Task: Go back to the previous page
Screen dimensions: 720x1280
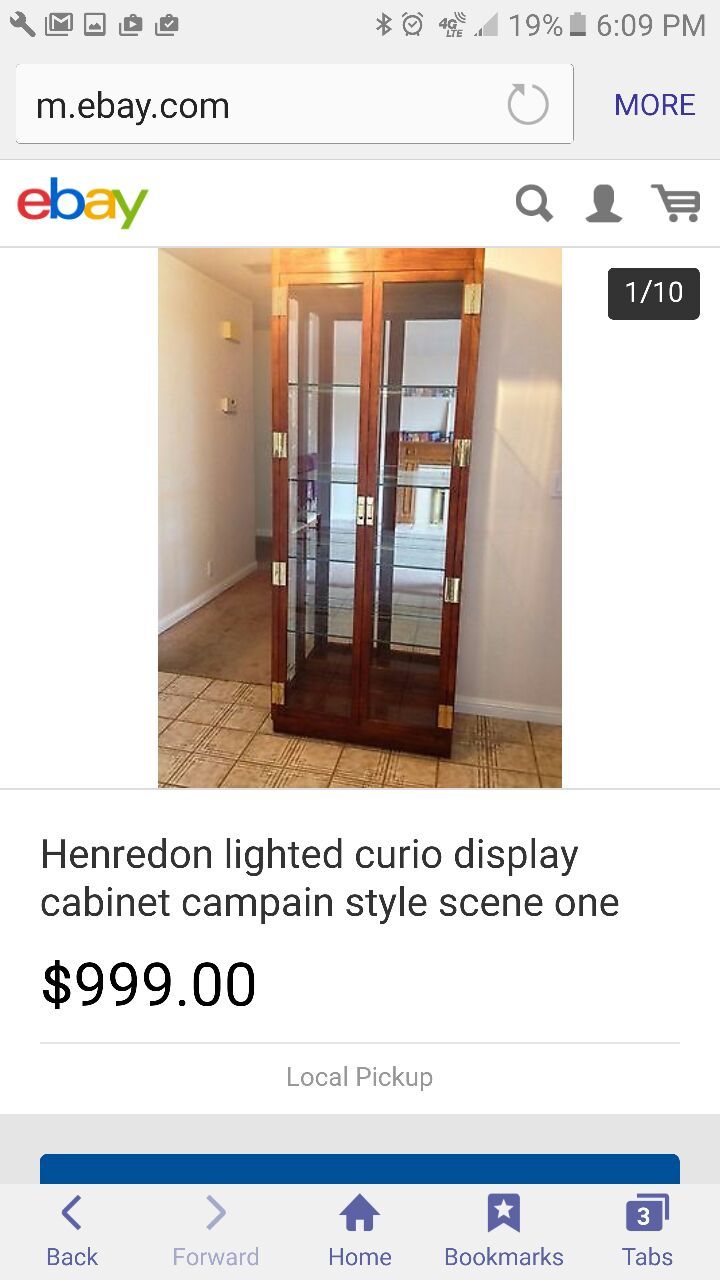Action: point(72,1232)
